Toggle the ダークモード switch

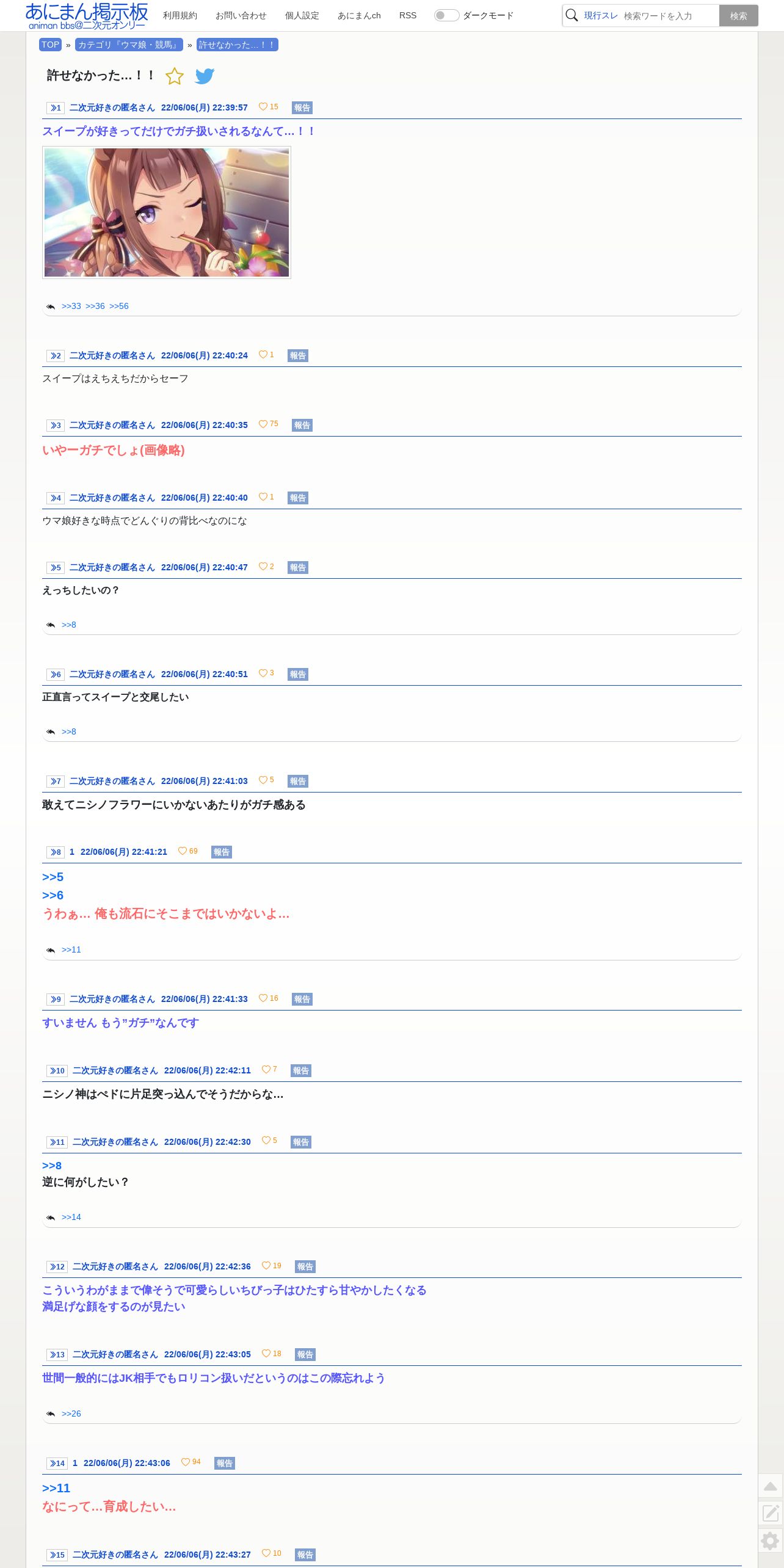tap(446, 15)
